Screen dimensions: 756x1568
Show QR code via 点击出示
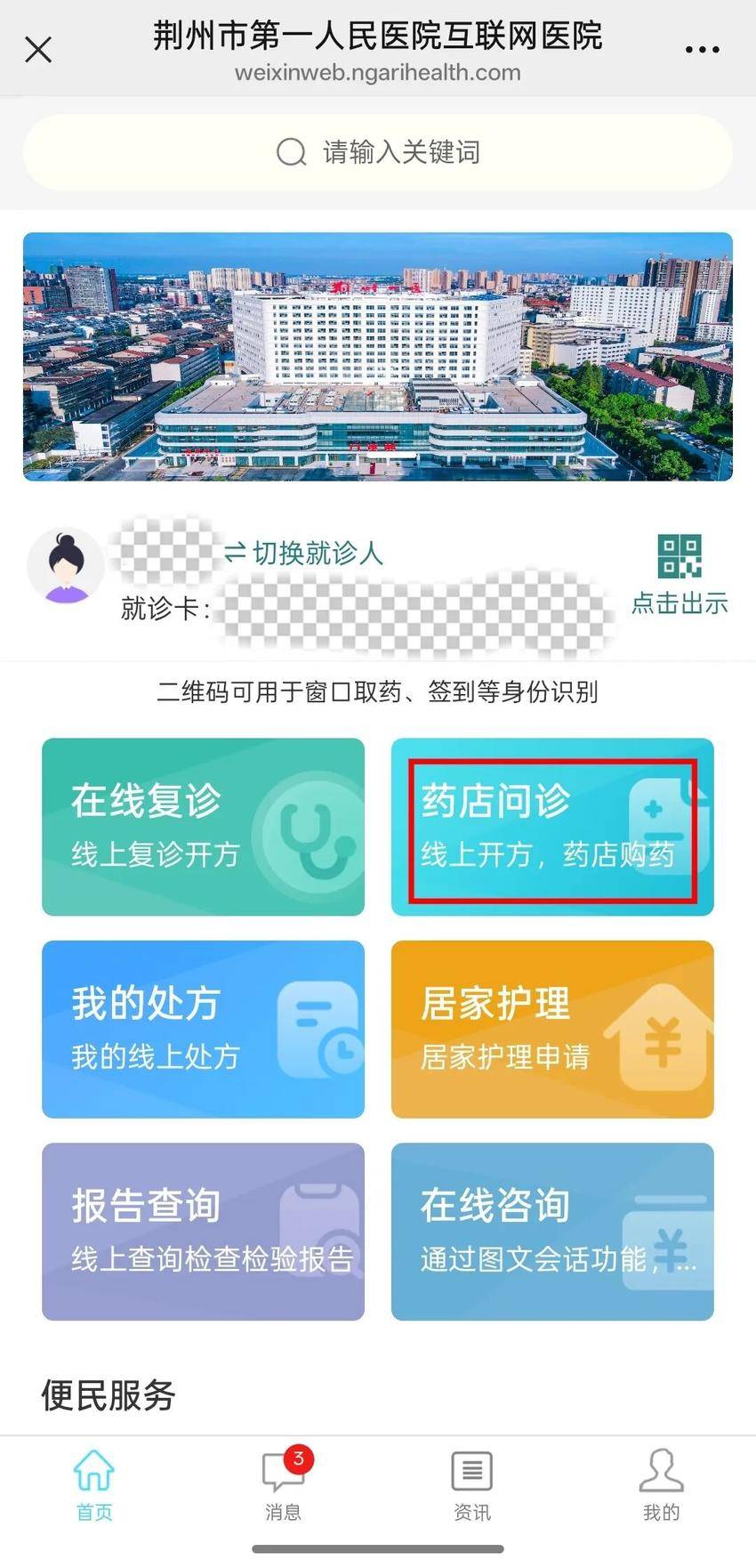(680, 574)
